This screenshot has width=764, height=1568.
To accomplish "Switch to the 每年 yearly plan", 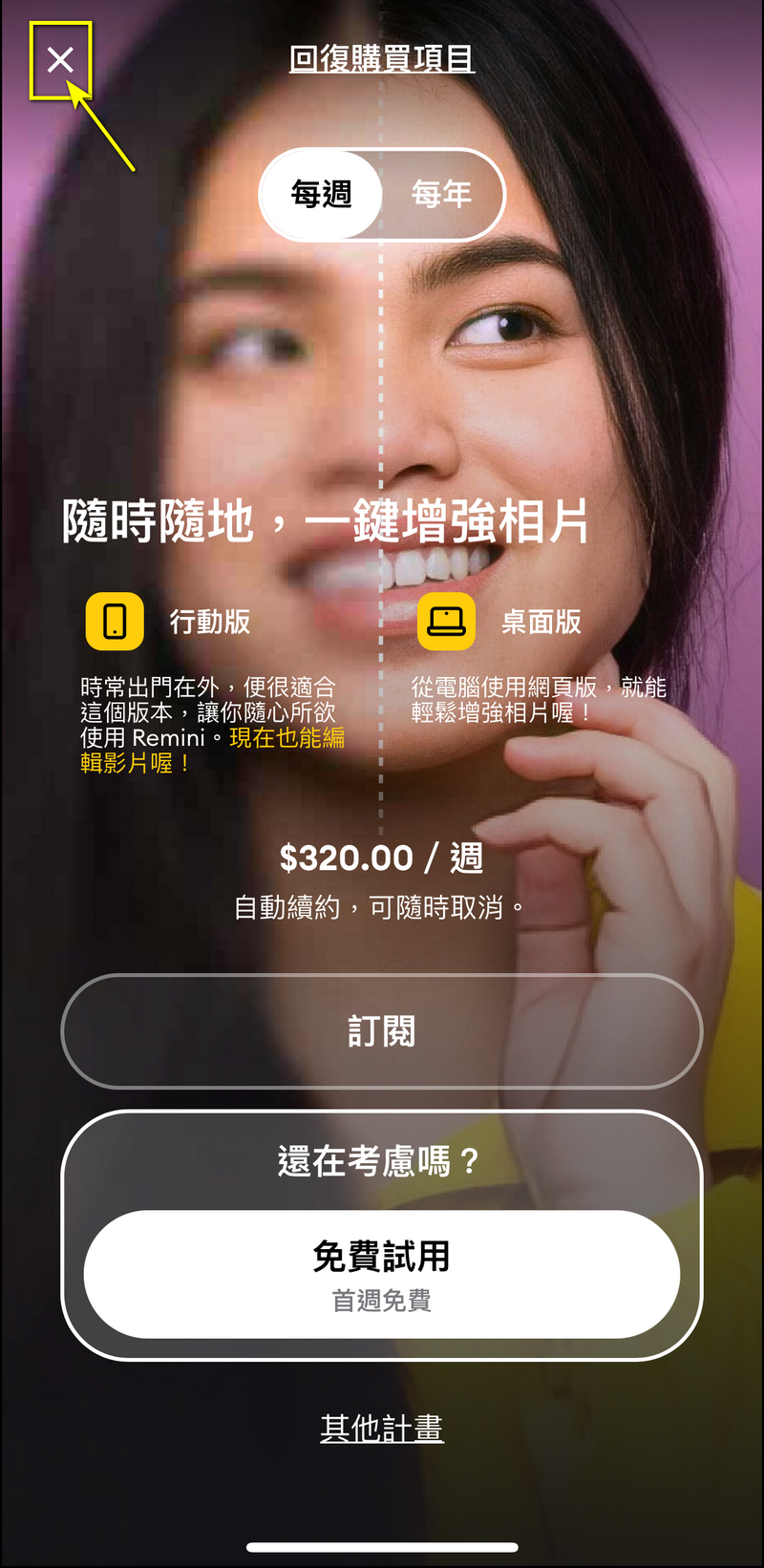I will (441, 195).
